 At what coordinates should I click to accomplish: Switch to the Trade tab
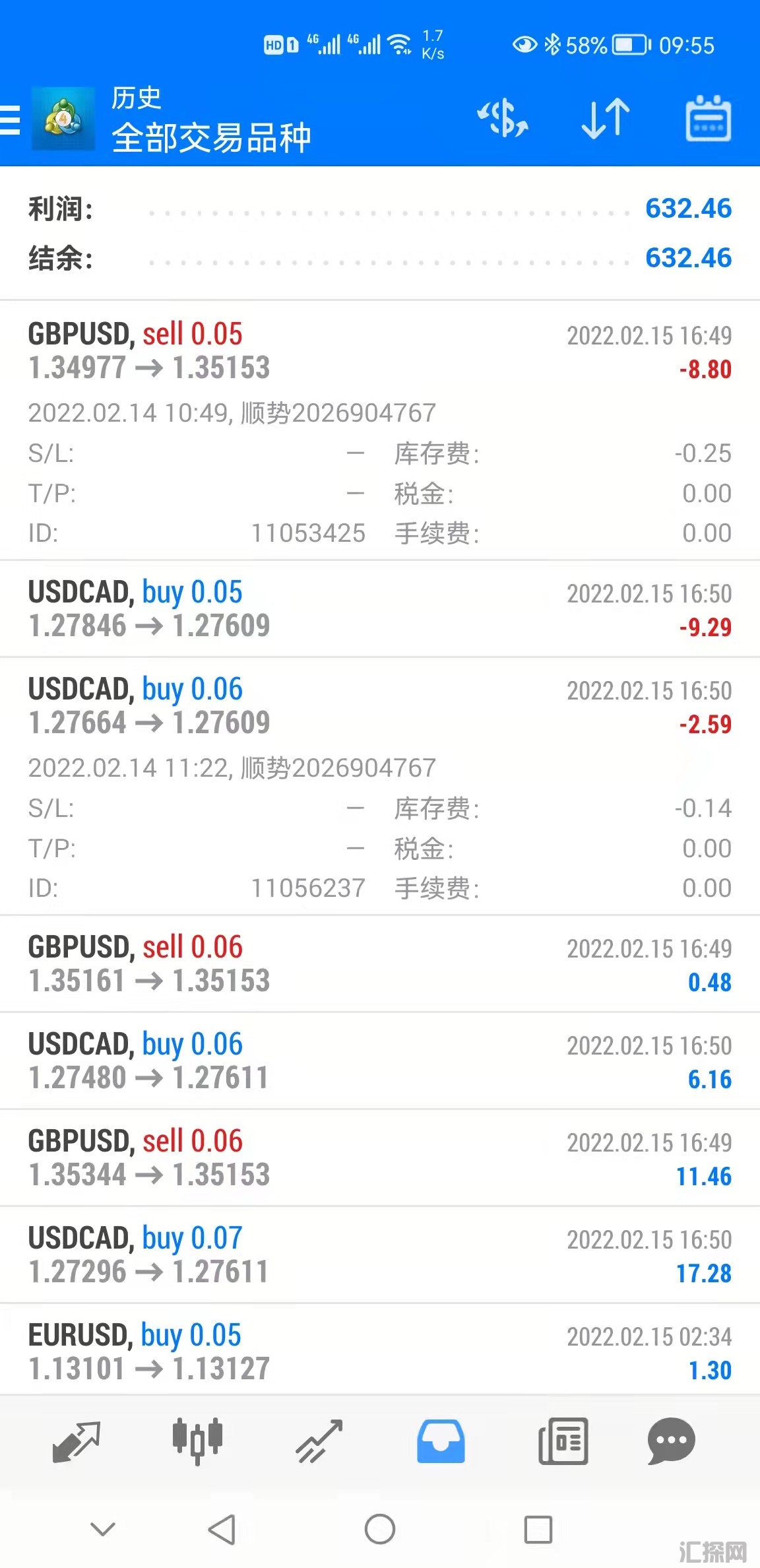point(319,1441)
